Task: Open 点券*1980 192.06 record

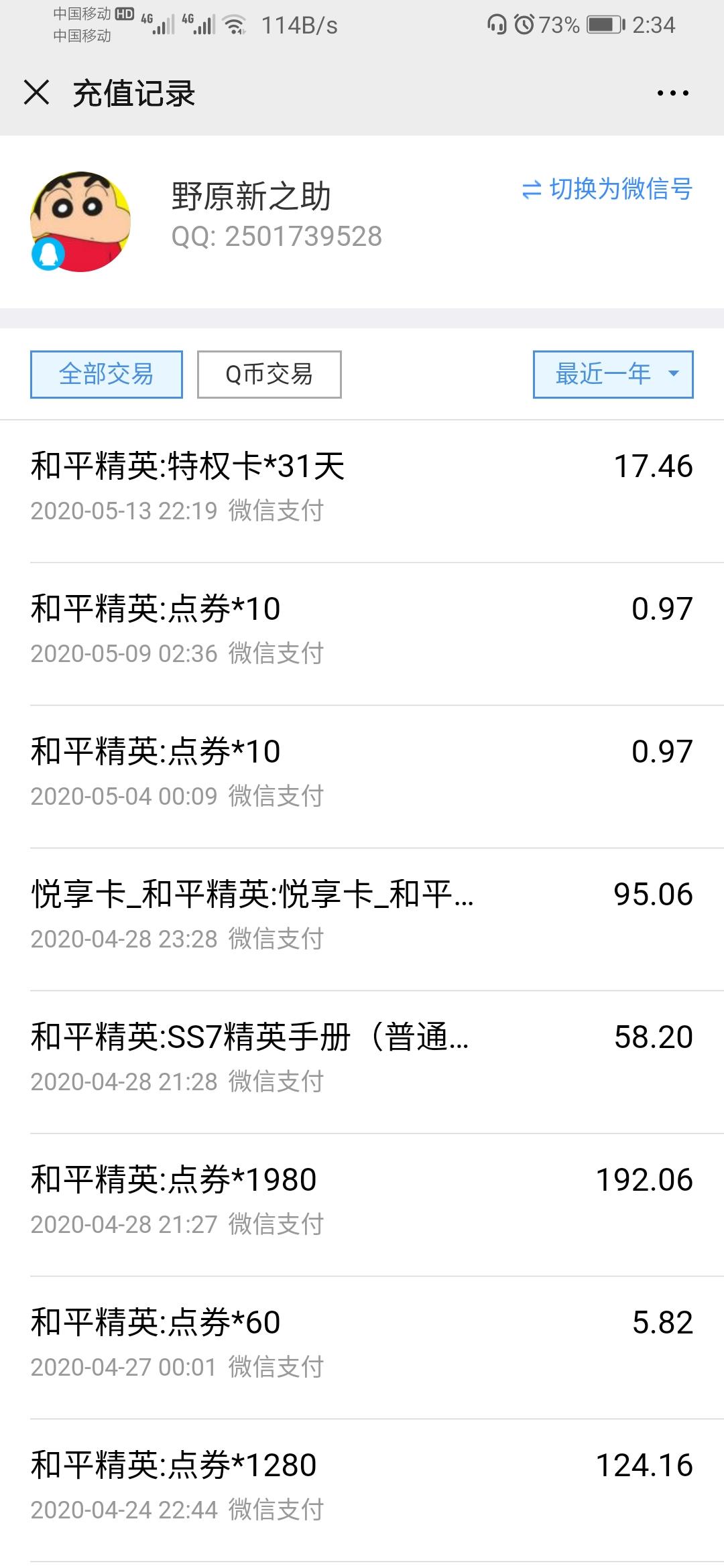Action: click(x=362, y=1205)
